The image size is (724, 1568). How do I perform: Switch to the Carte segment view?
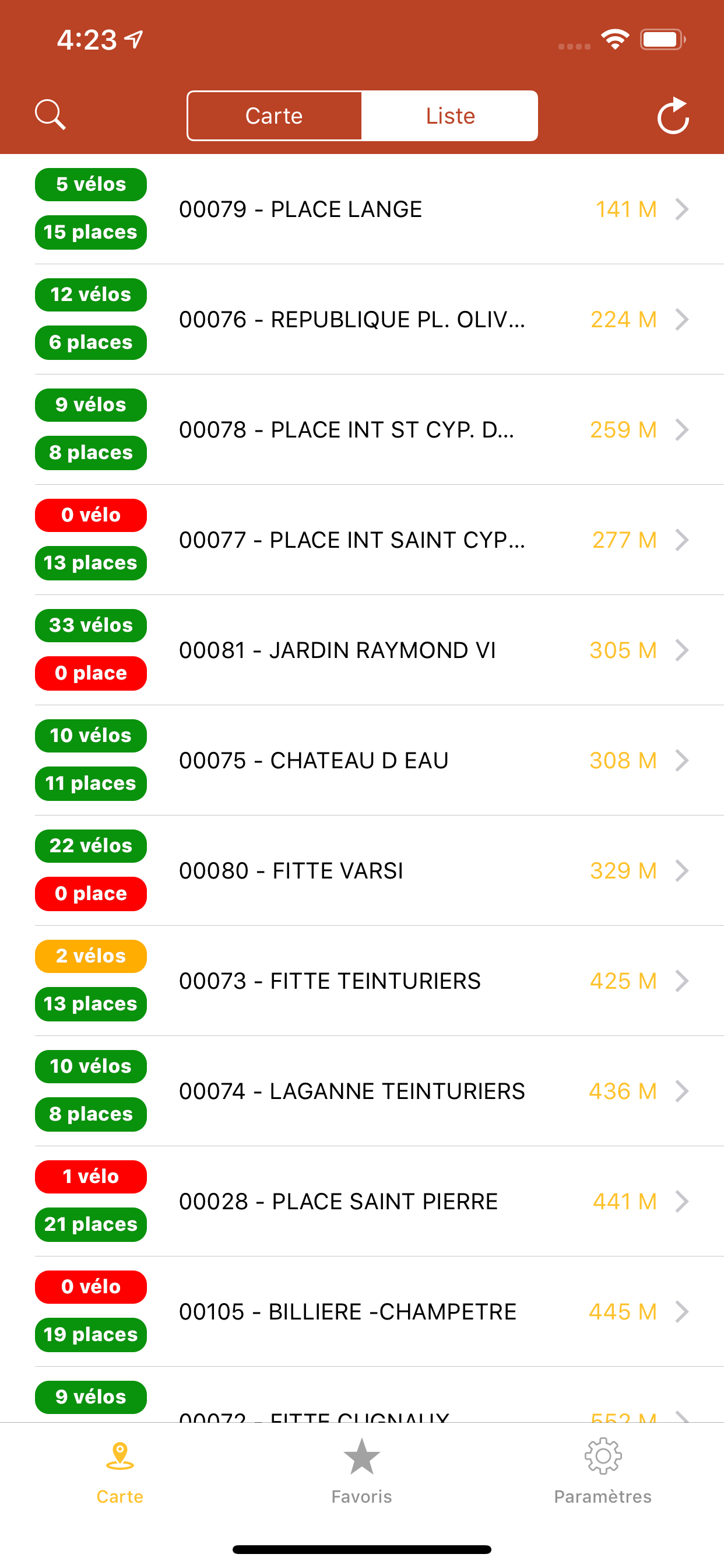275,116
